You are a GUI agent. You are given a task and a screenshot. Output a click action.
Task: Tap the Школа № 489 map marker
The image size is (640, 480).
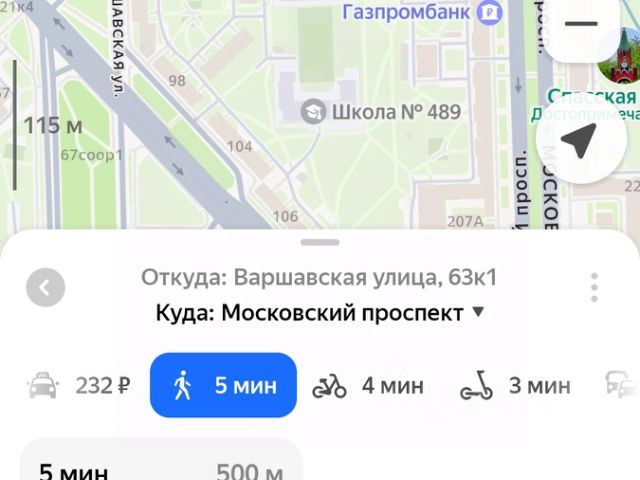[x=314, y=111]
